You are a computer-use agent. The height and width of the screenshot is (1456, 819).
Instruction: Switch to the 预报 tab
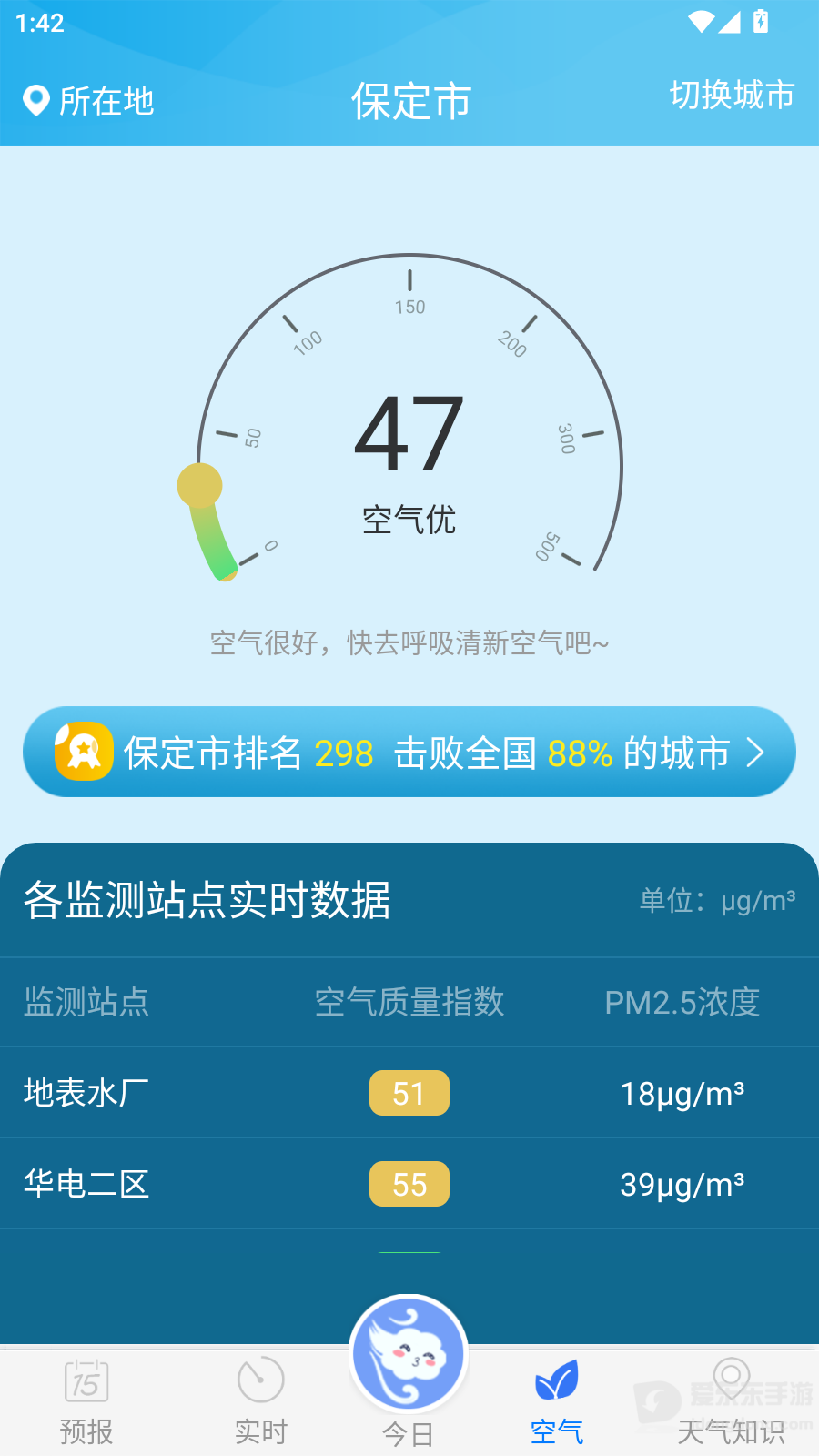85,1401
